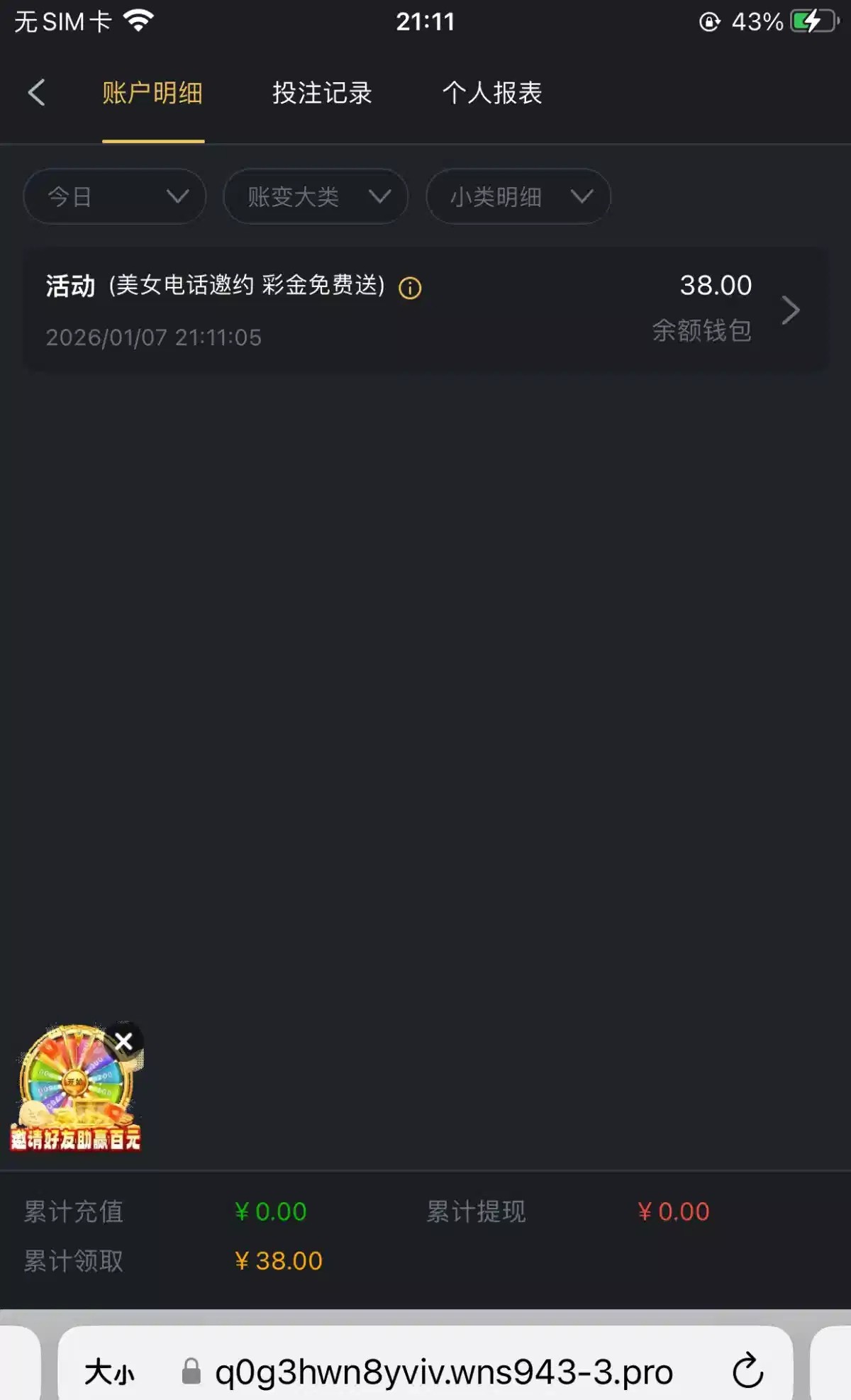
Task: Switch to the 投注记录 tab
Action: 322,93
